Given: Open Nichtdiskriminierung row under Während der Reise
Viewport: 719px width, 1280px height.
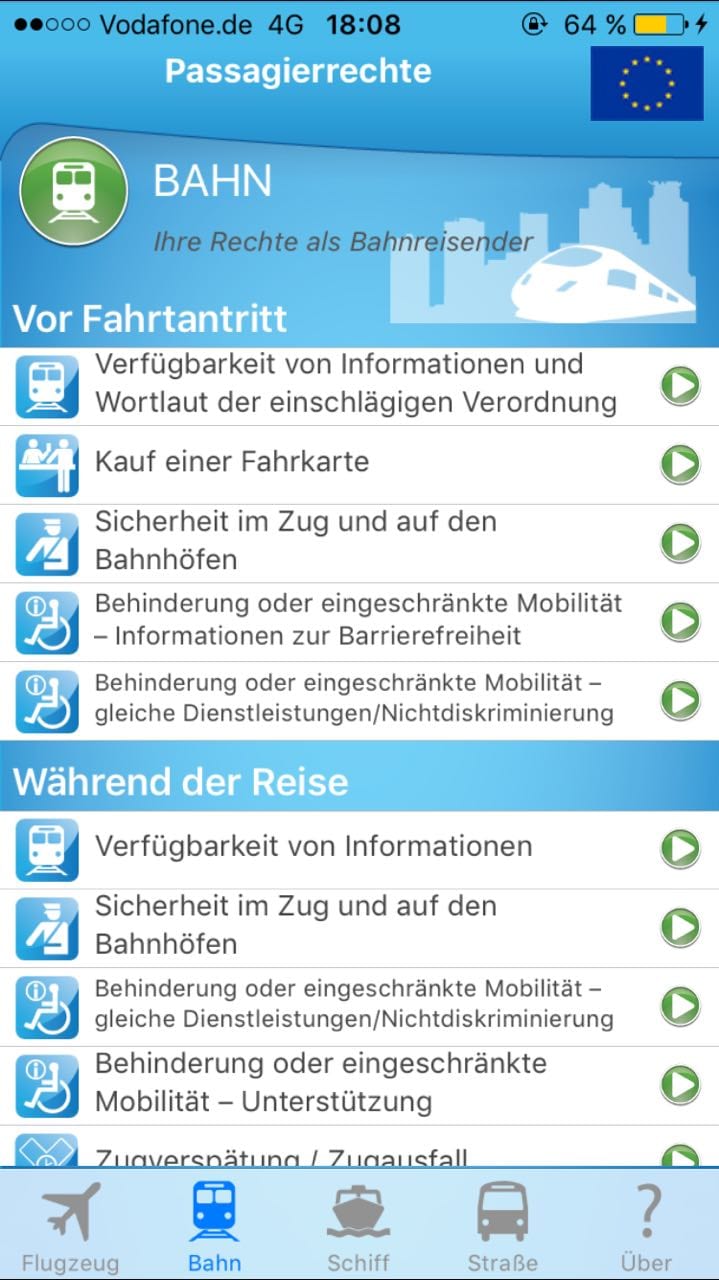Looking at the screenshot, I should 355,1004.
